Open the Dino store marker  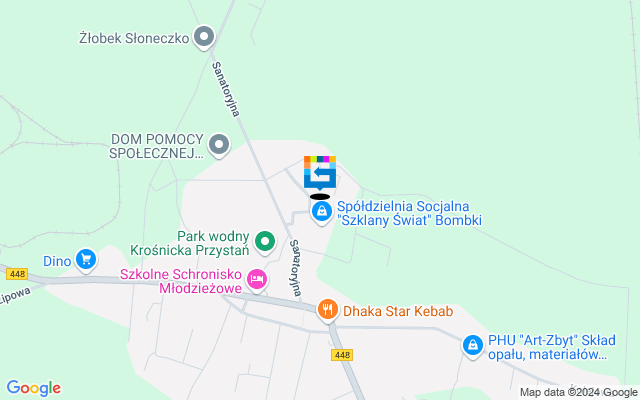tap(86, 261)
